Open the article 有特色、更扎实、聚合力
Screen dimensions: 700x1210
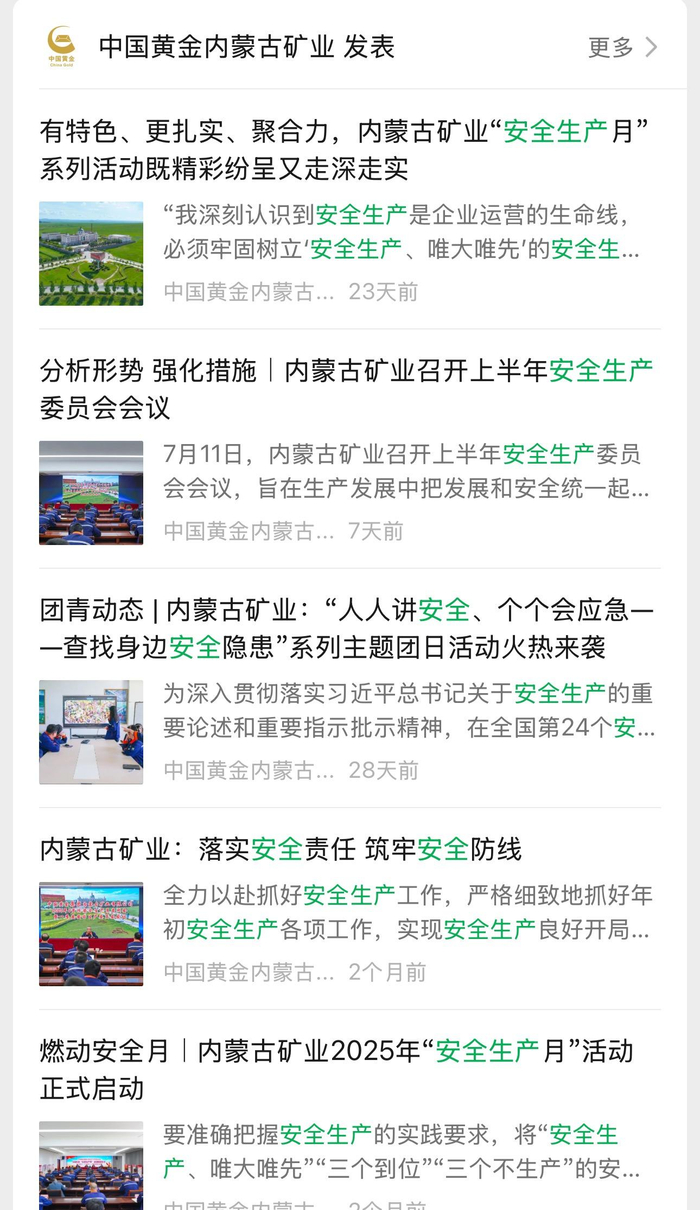pos(350,209)
